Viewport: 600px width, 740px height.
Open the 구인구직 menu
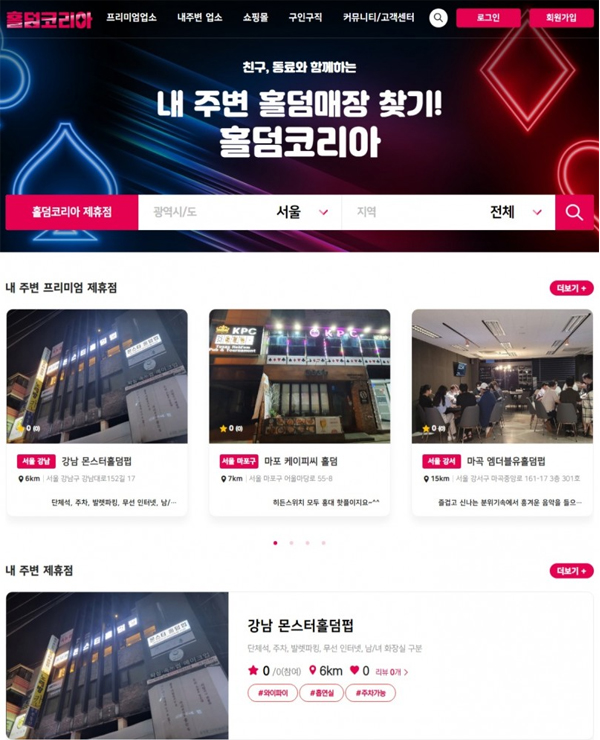point(305,18)
